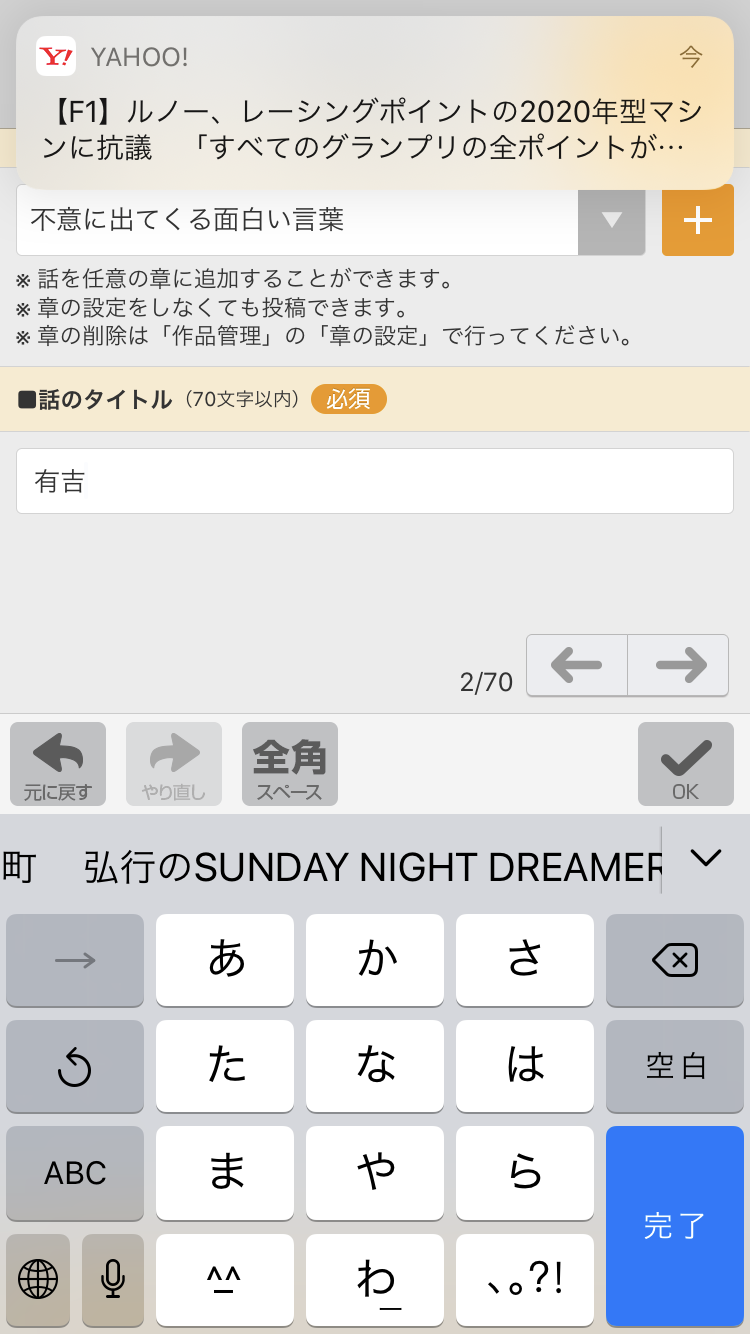Insert a space with 空白 key

coord(674,1067)
